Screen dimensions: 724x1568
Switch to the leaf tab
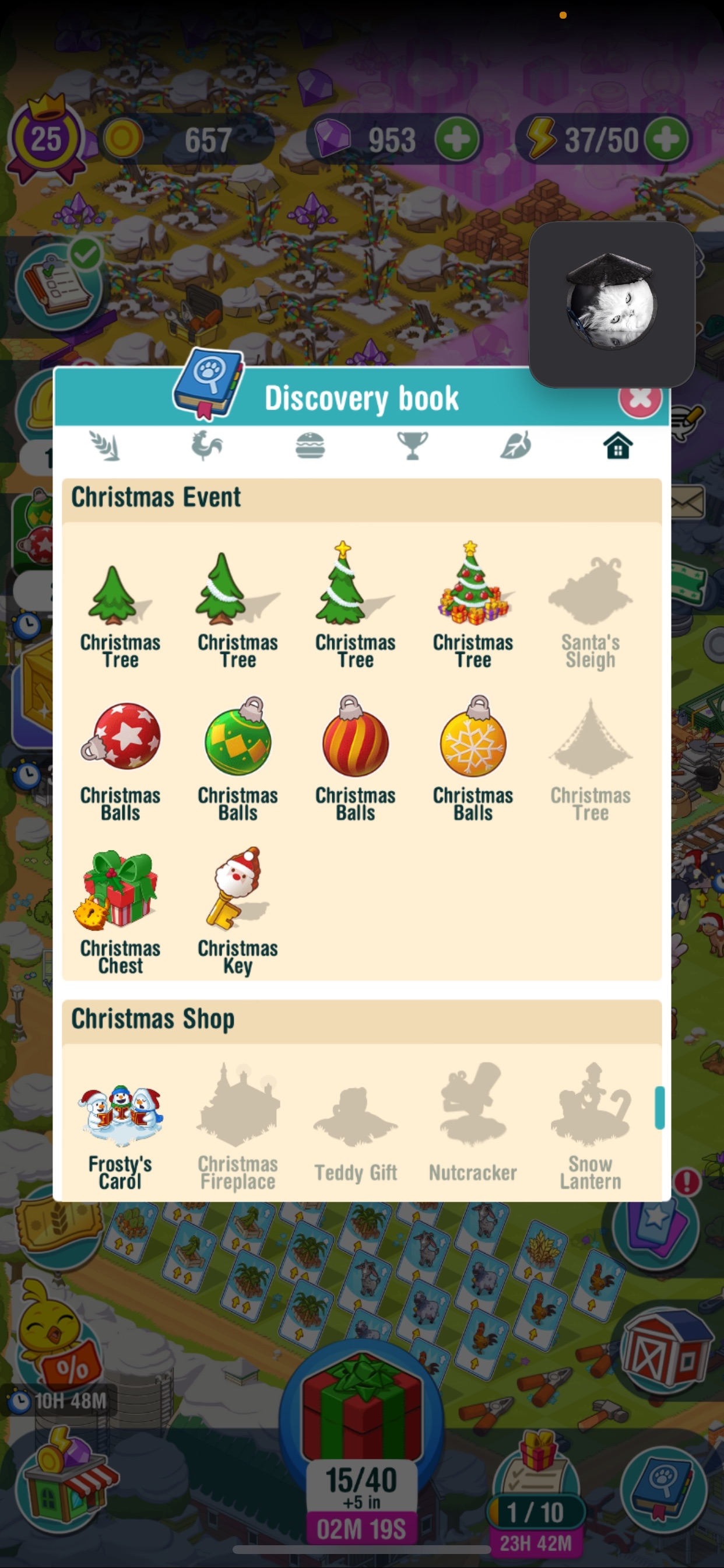click(515, 446)
